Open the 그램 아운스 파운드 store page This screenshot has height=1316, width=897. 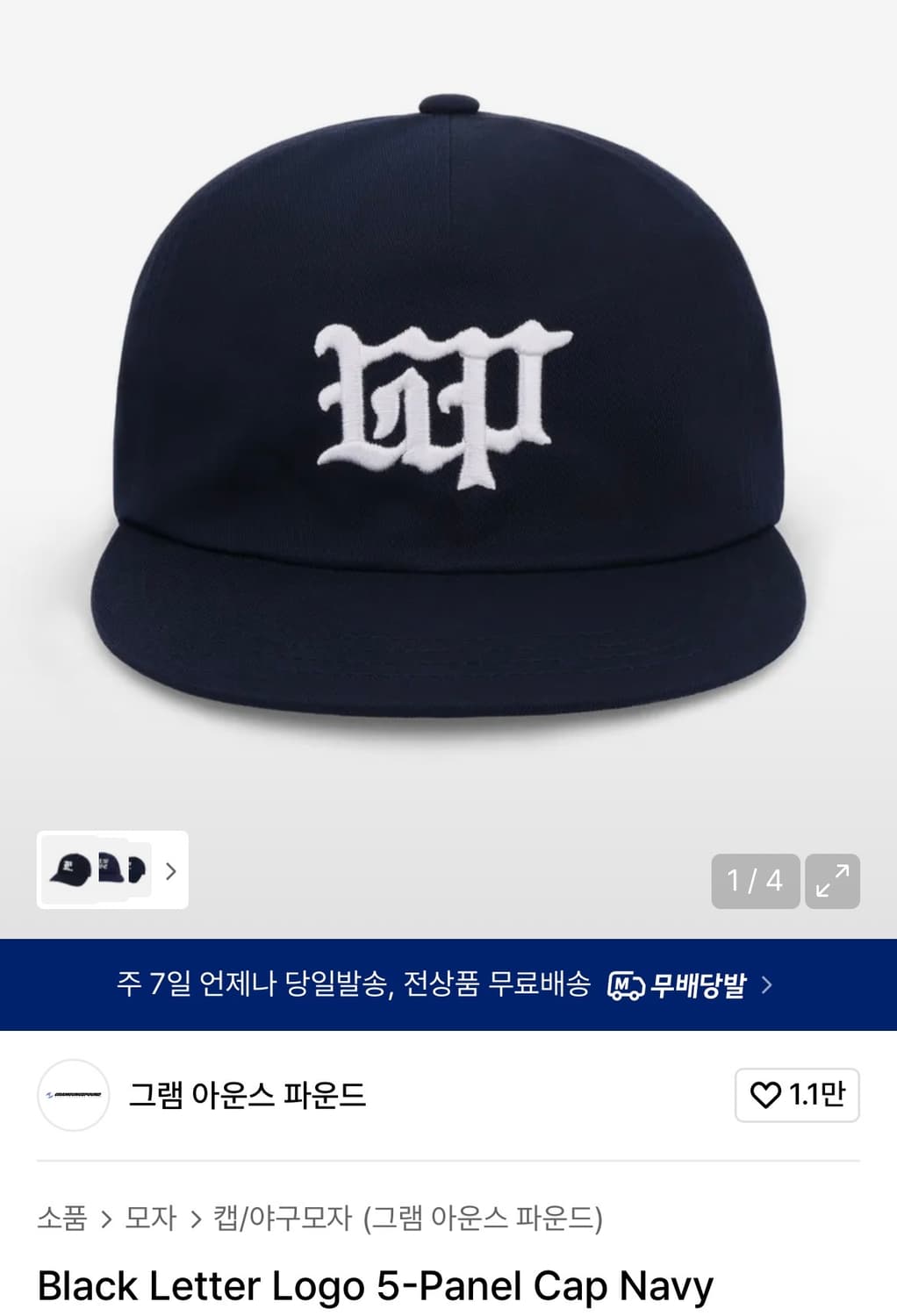tap(249, 1094)
